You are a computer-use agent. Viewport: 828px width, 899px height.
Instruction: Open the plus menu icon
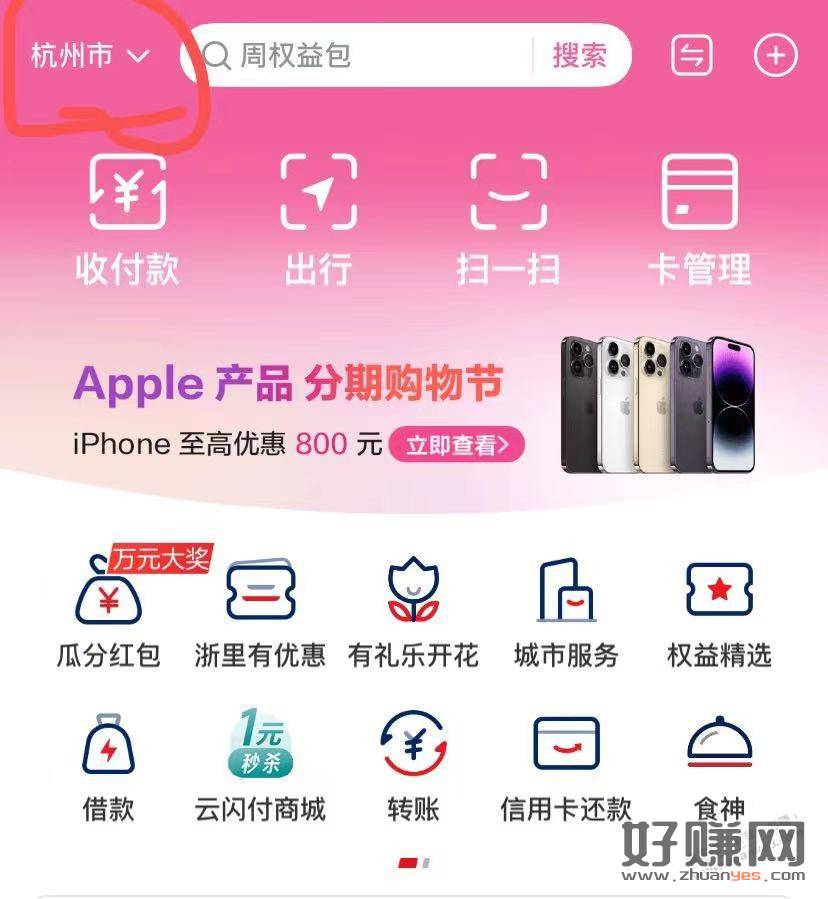pyautogui.click(x=775, y=55)
